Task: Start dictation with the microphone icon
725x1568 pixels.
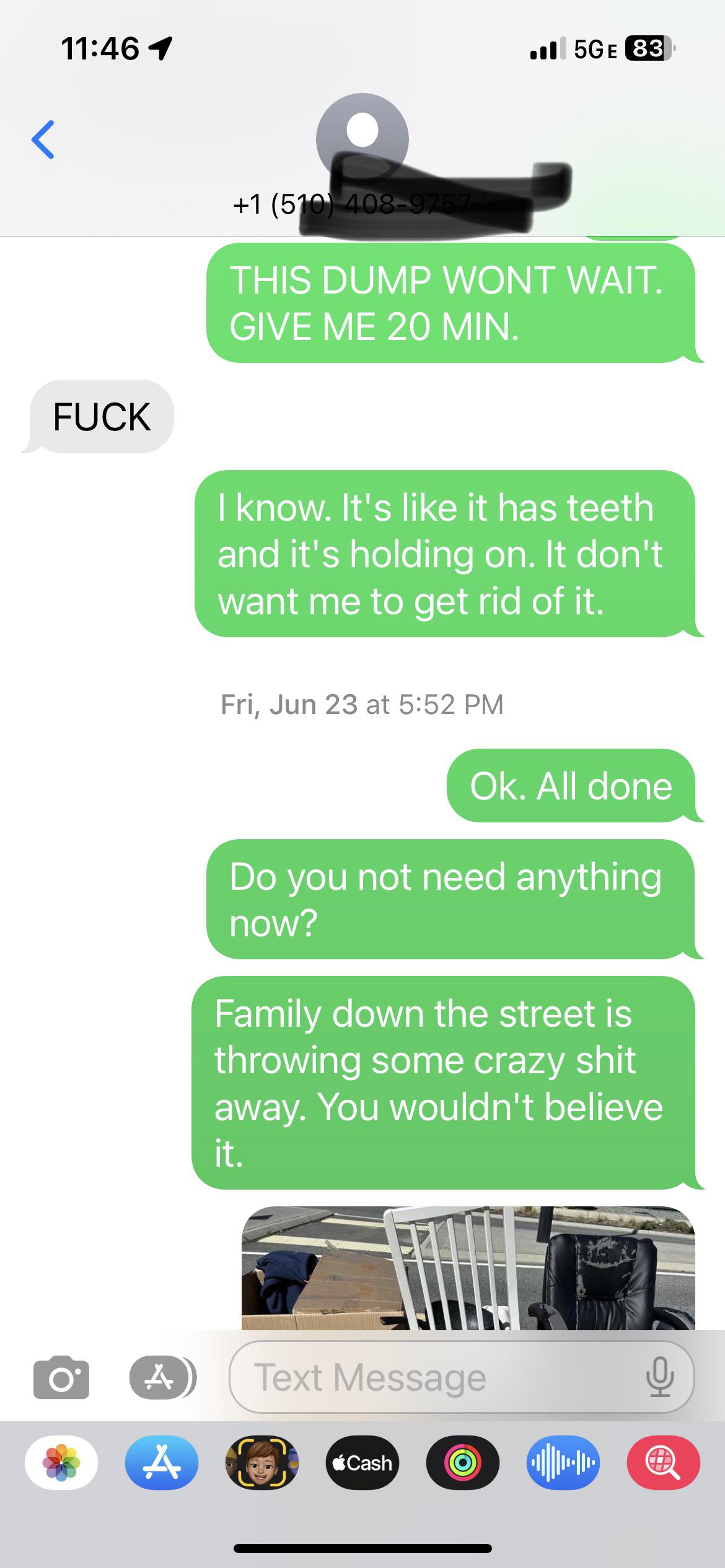Action: pyautogui.click(x=660, y=1377)
